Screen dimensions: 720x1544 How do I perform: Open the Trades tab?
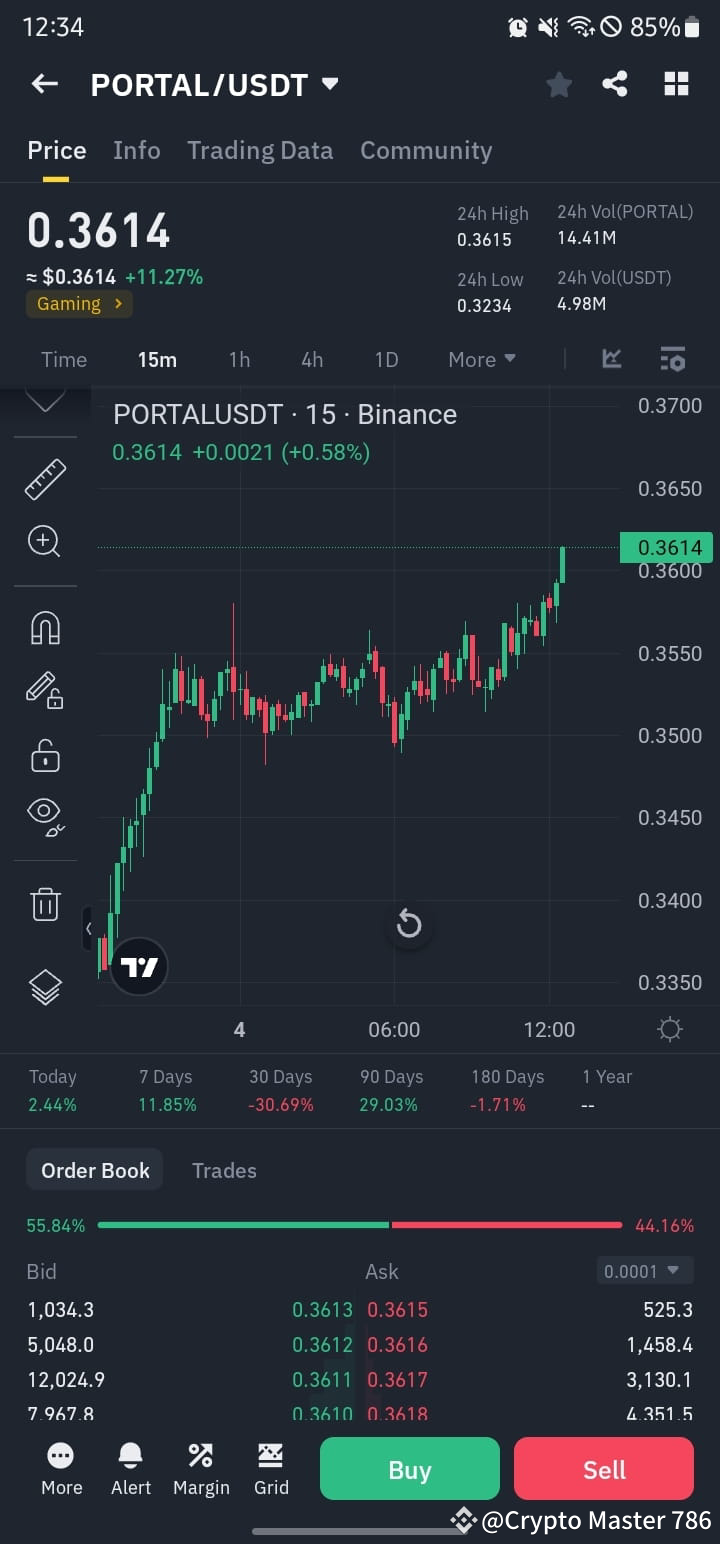[224, 1170]
